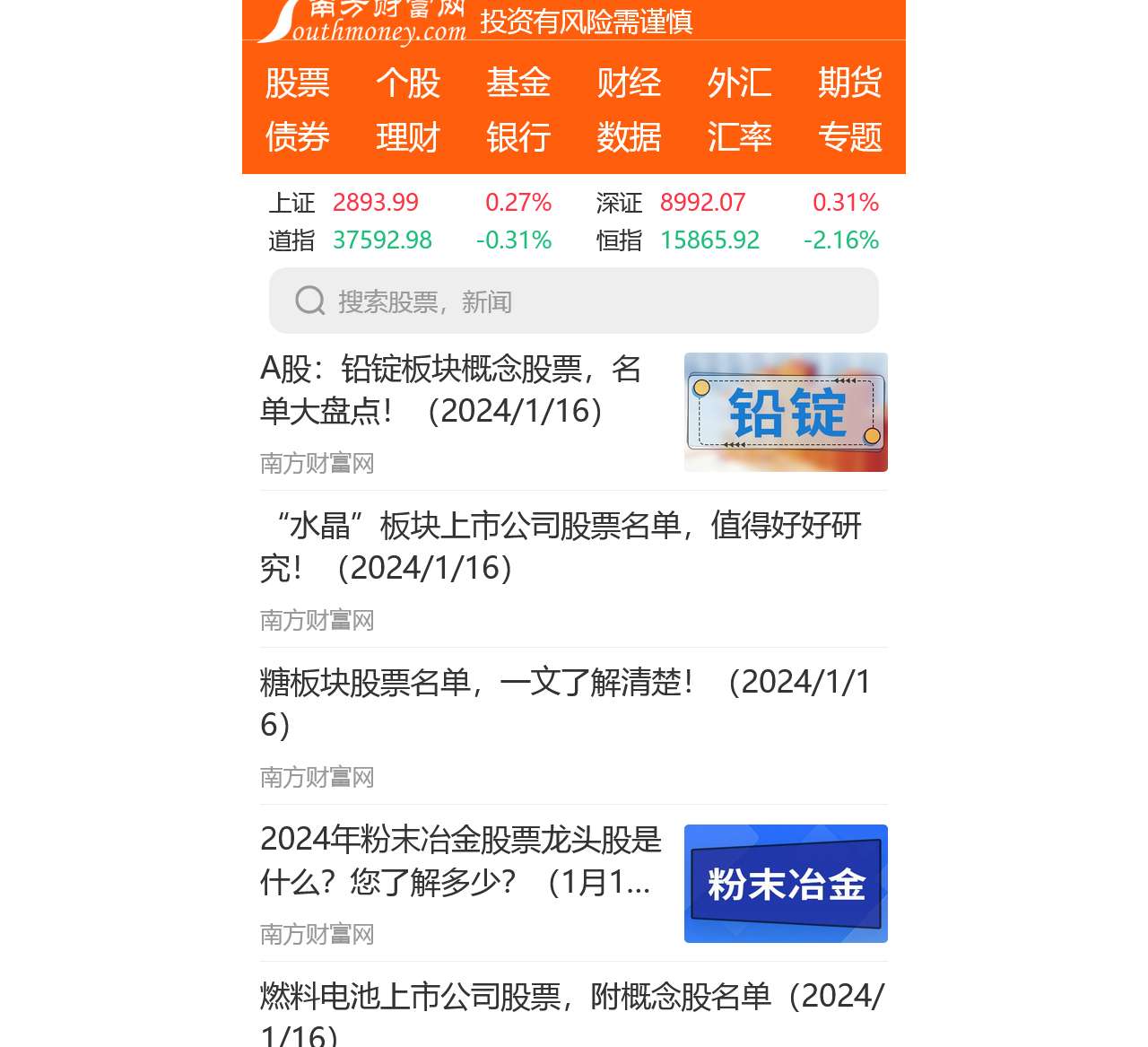
Task: Open the 财经 section
Action: tap(629, 83)
